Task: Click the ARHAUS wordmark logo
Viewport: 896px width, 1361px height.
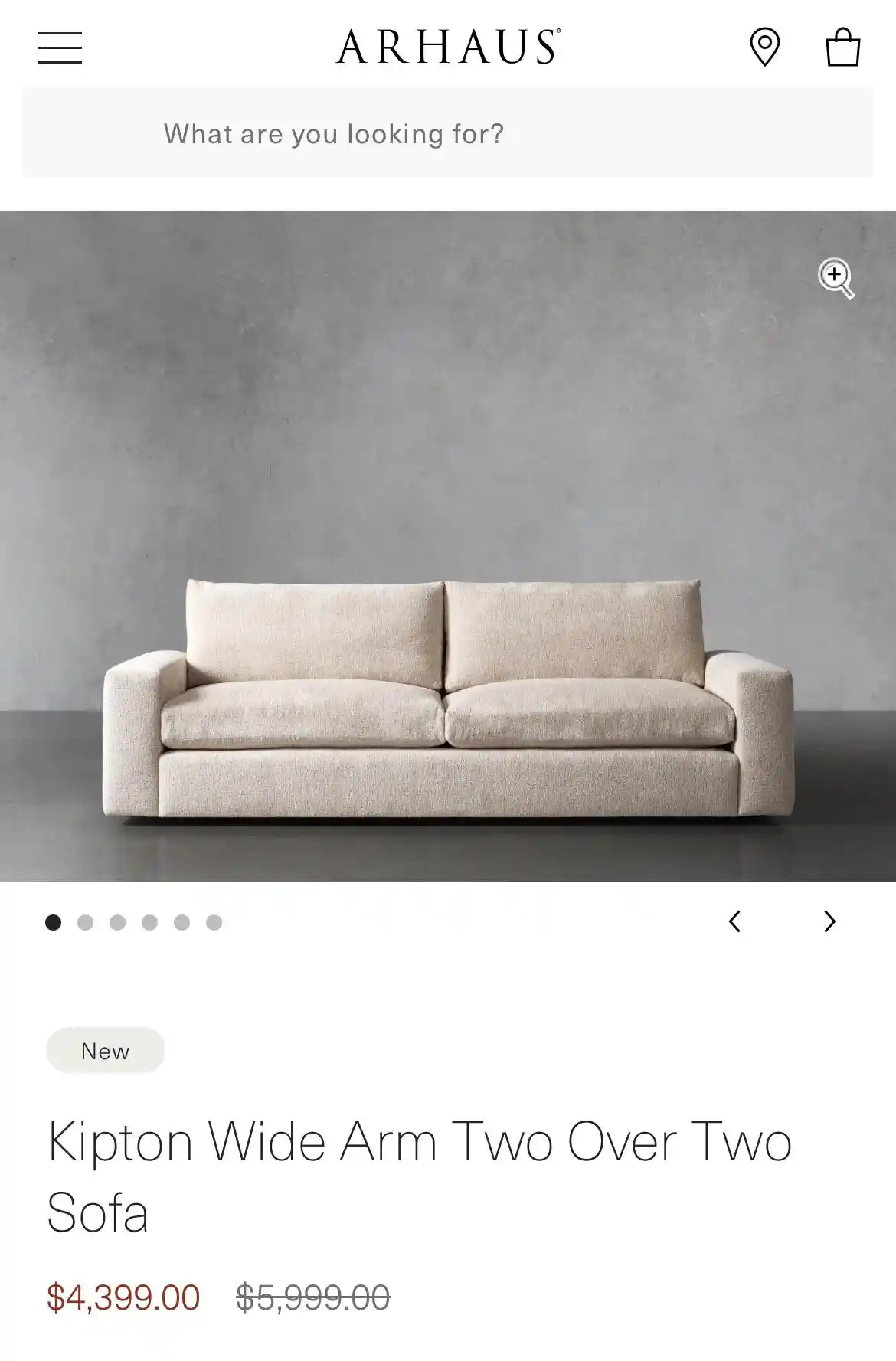Action: tap(448, 46)
